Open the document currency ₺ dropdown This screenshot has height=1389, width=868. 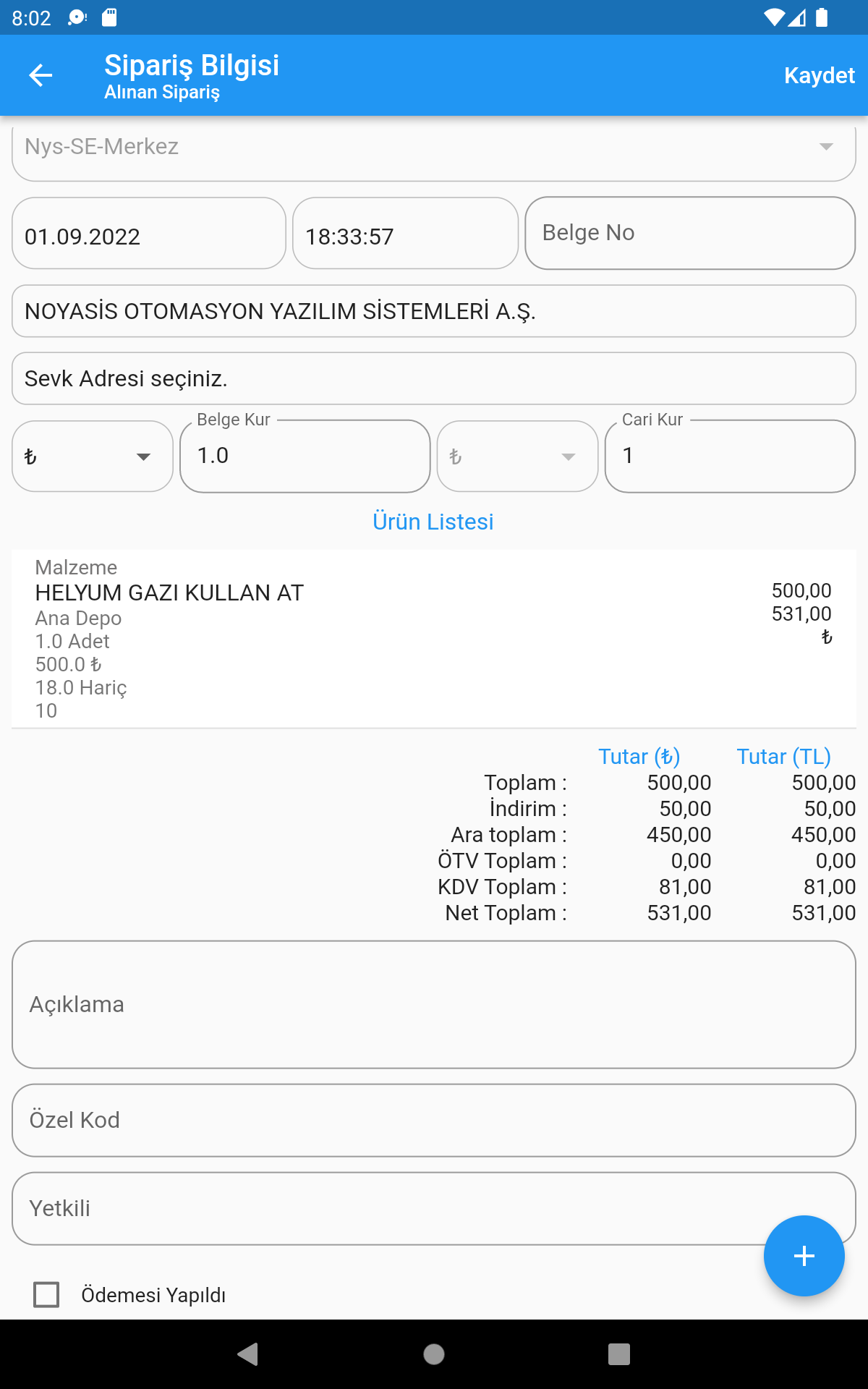click(93, 456)
